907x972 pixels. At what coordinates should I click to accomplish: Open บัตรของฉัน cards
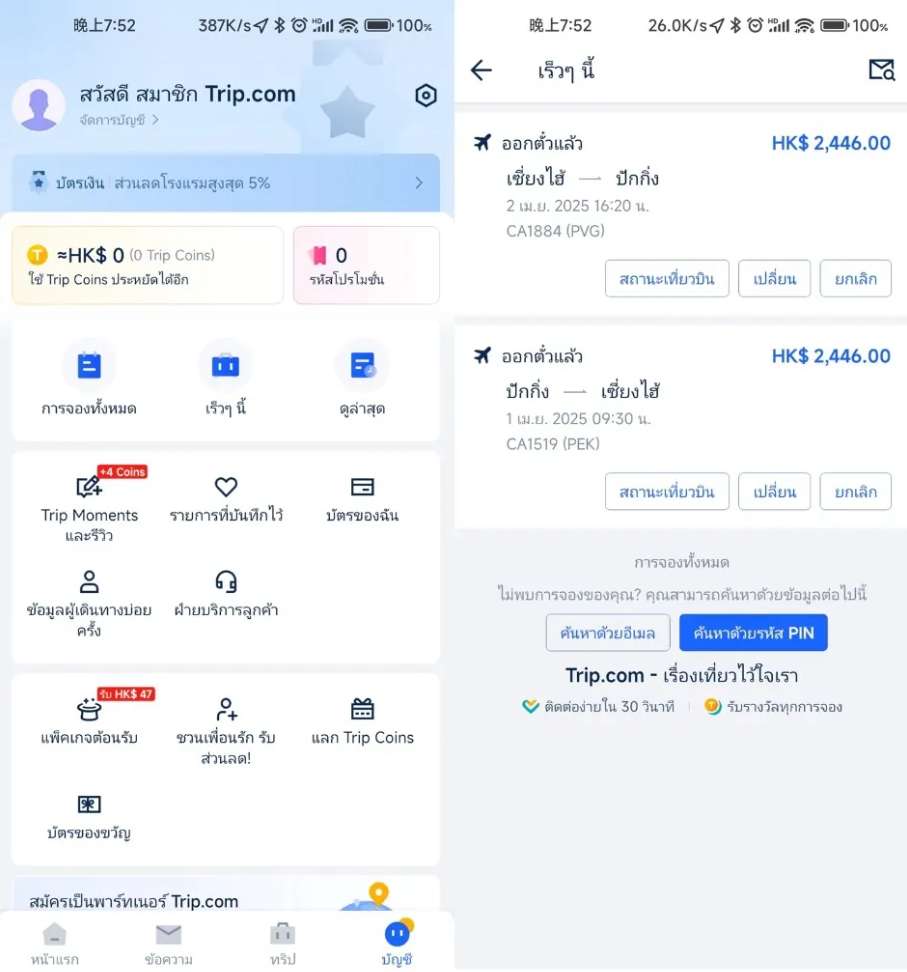(362, 500)
